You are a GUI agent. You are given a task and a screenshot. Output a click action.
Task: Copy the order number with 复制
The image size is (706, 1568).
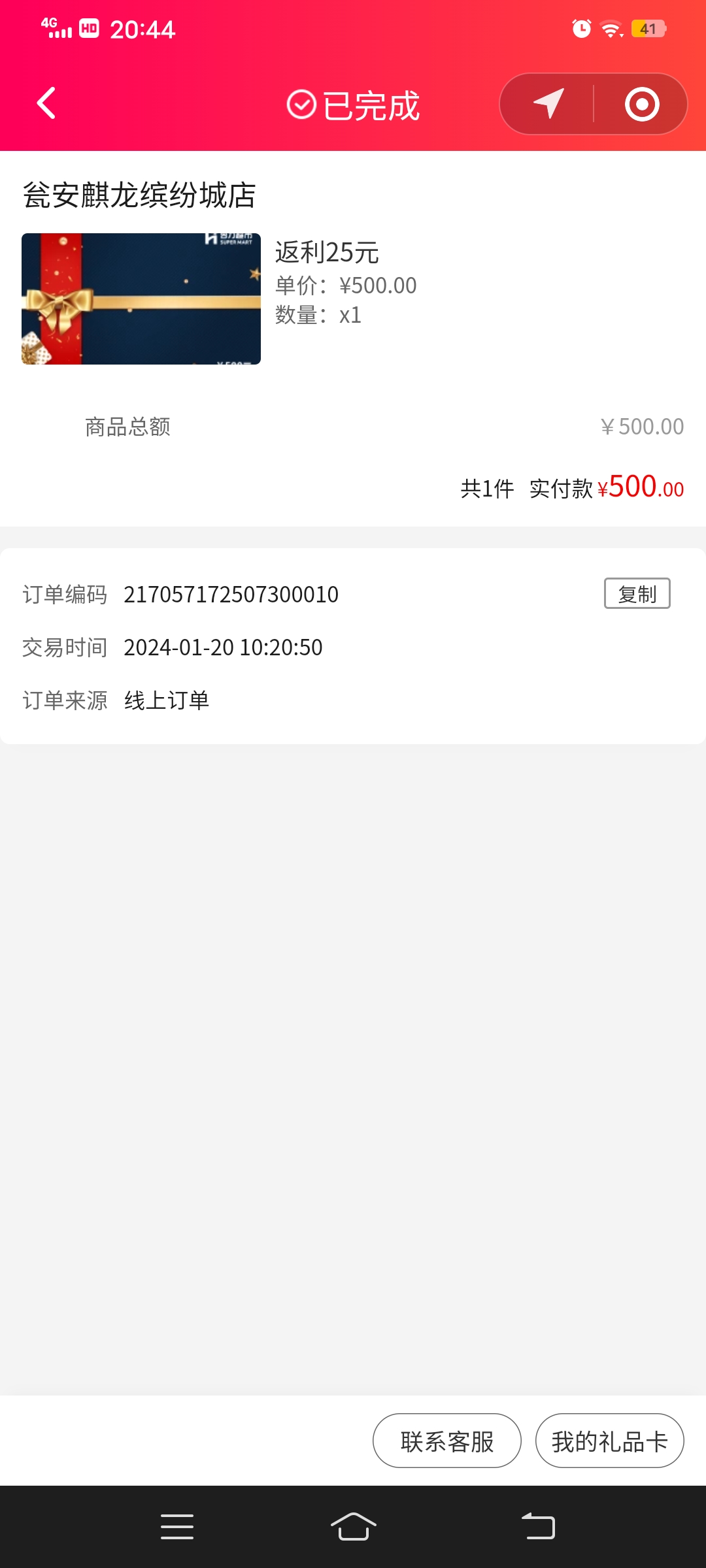637,593
